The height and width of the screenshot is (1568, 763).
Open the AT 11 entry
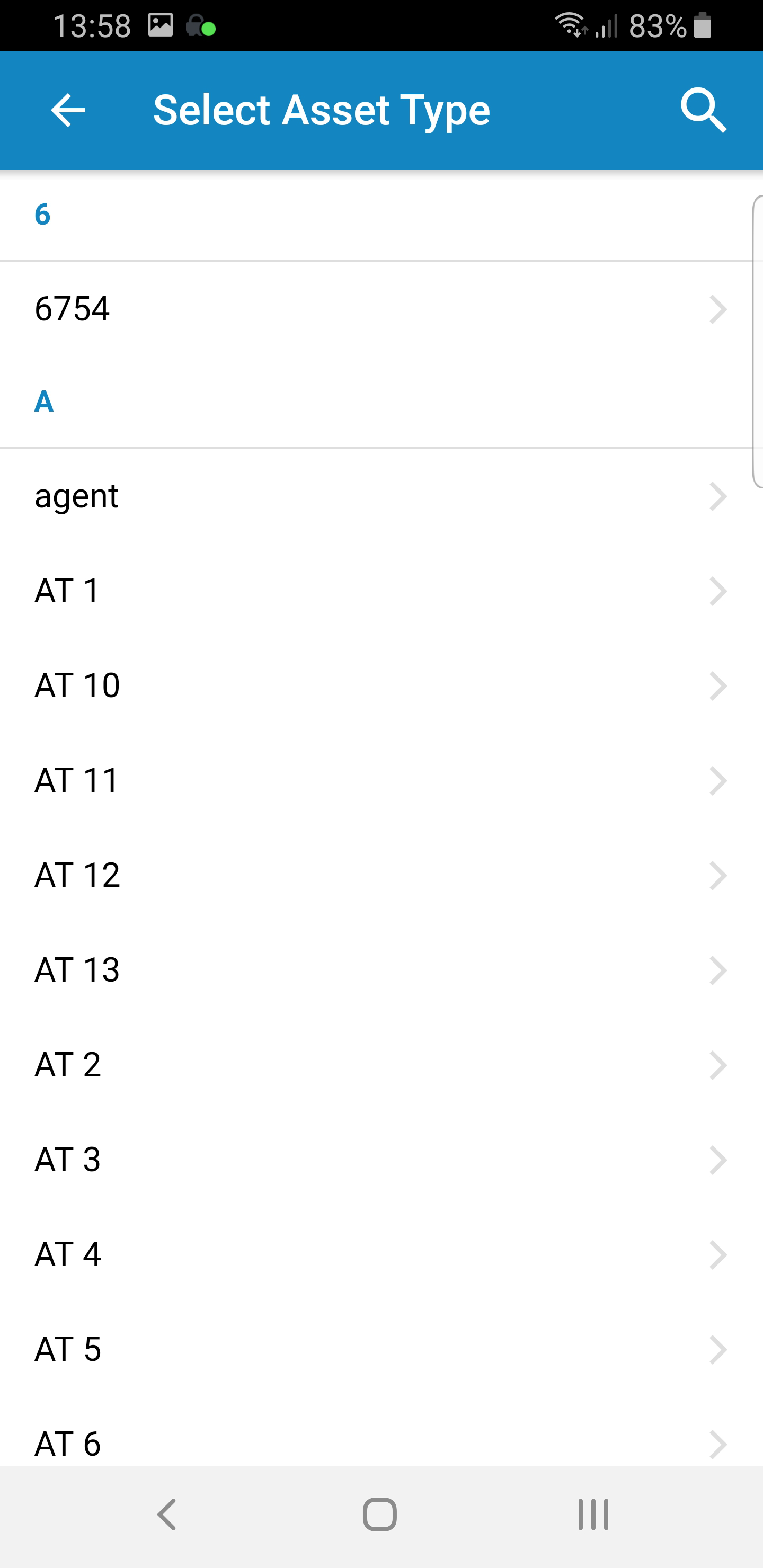coord(381,781)
